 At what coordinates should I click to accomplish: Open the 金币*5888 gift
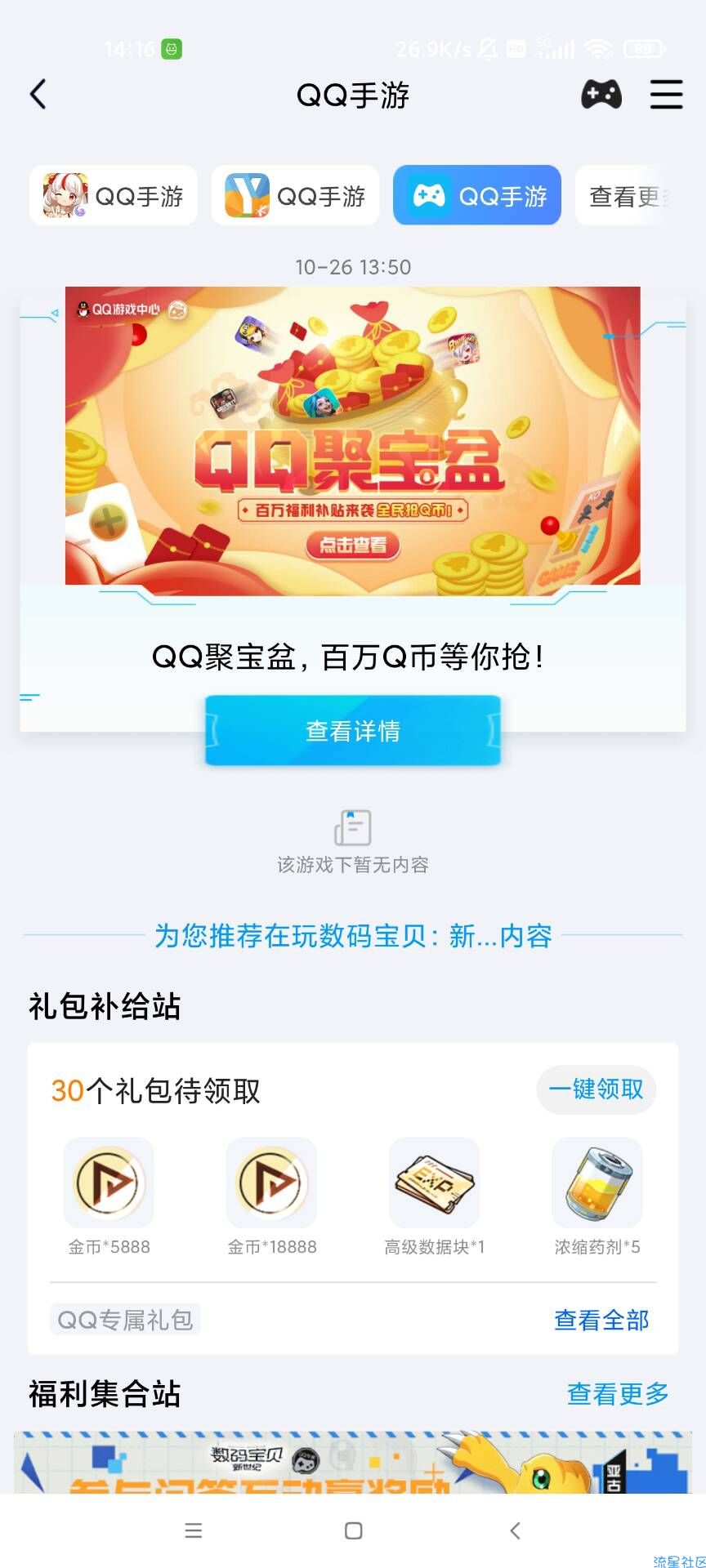109,1183
